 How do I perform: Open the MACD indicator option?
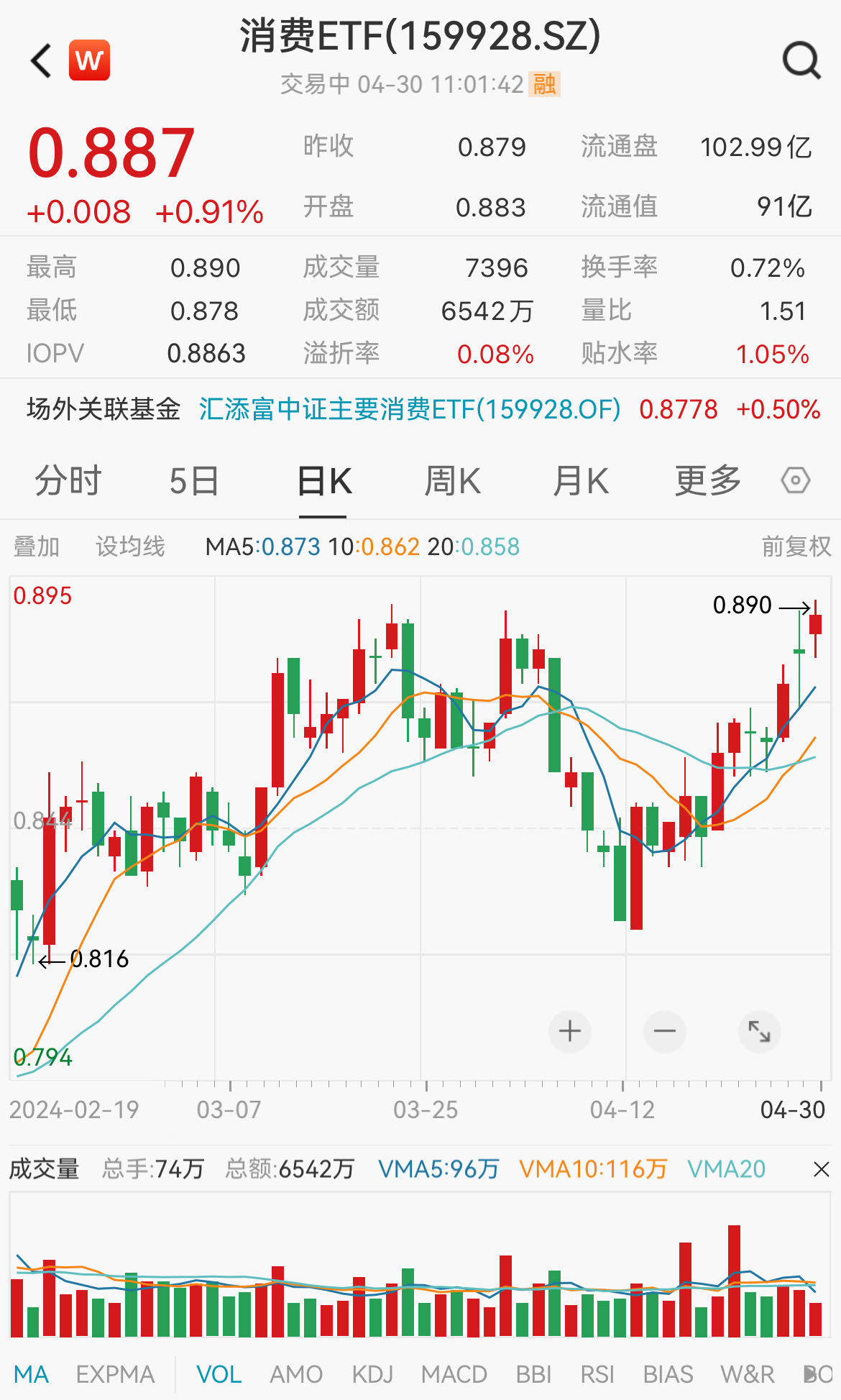tap(454, 1373)
